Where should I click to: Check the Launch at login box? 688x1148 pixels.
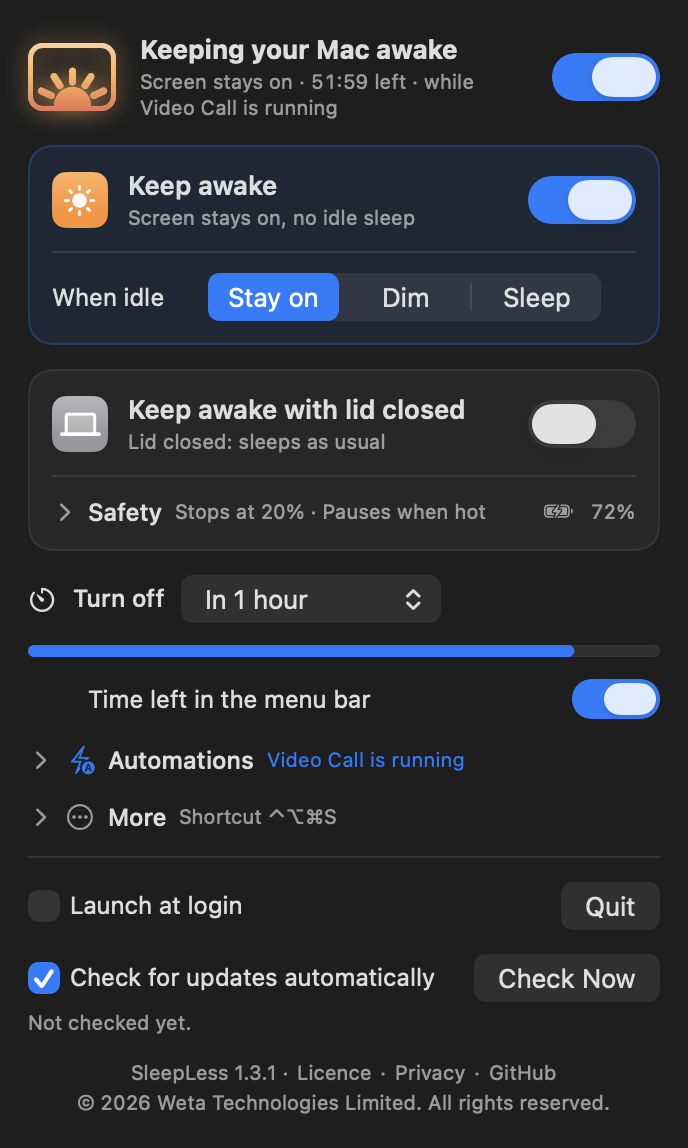44,906
